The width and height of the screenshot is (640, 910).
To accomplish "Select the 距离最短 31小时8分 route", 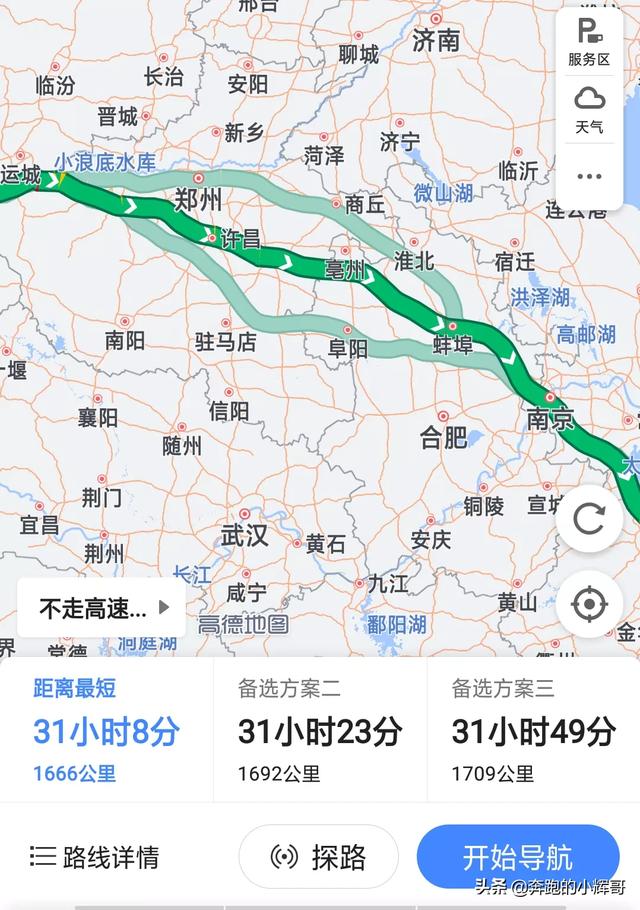I will coord(106,731).
